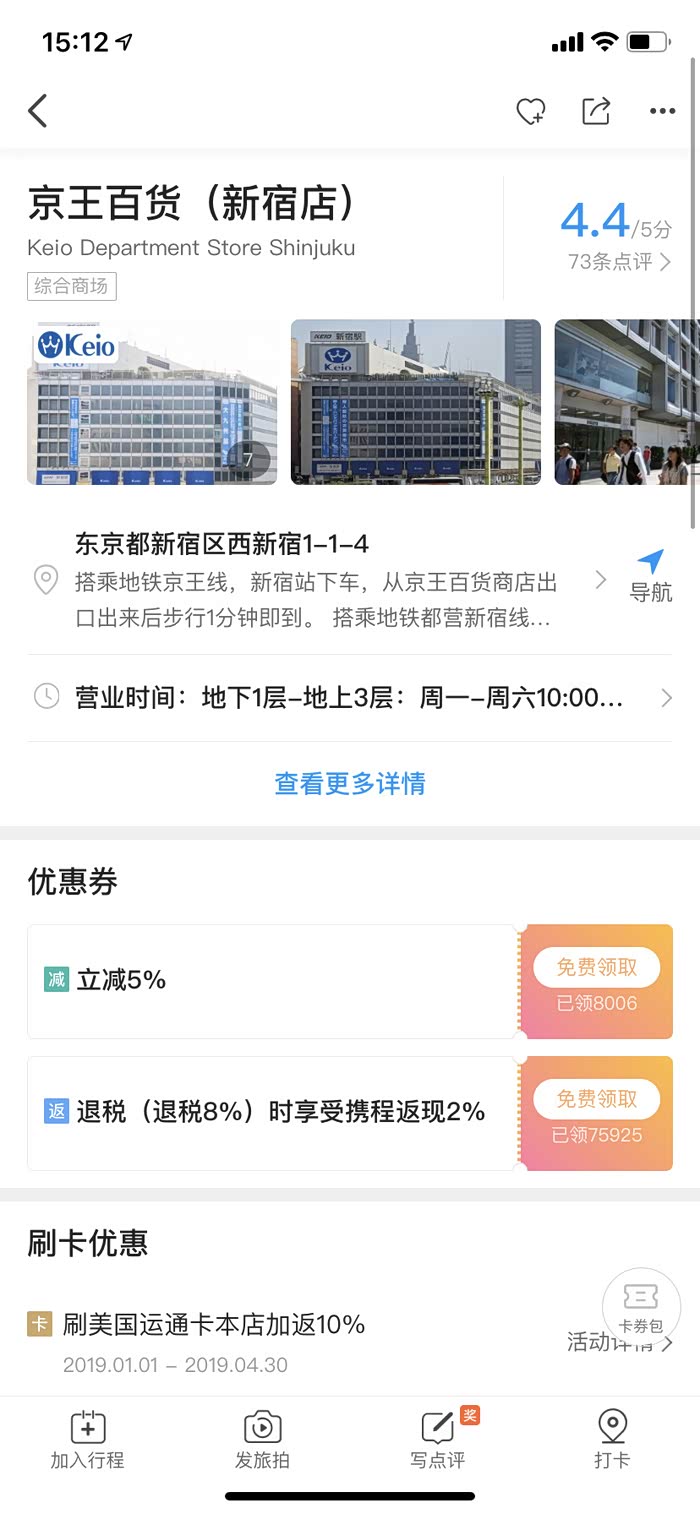Screen dimensions: 700x1514
Task: Write a review with 写点评
Action: coord(438,1440)
